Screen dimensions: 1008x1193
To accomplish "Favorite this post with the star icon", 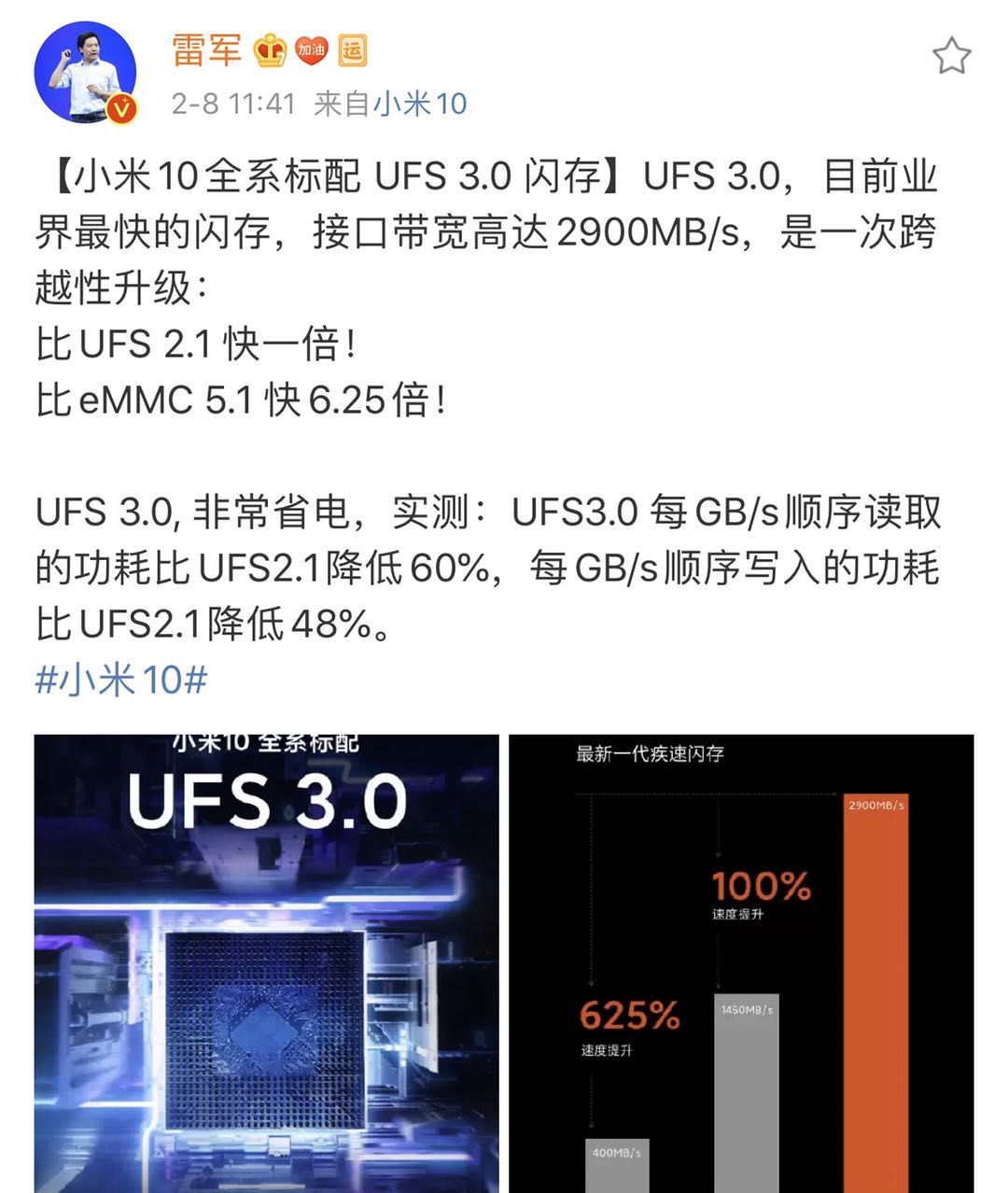I will [x=951, y=57].
